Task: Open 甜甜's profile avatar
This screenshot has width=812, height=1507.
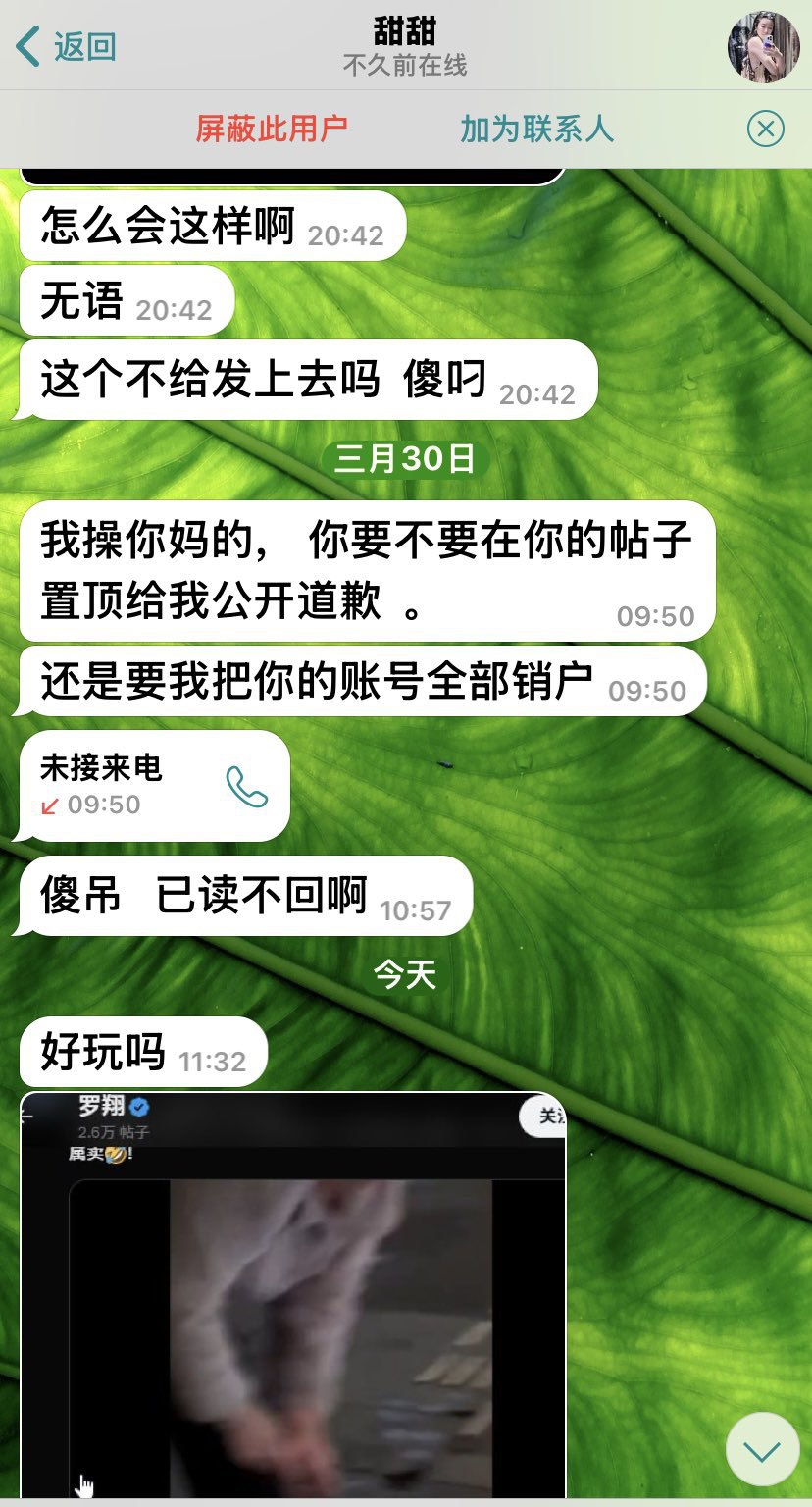Action: point(763,46)
